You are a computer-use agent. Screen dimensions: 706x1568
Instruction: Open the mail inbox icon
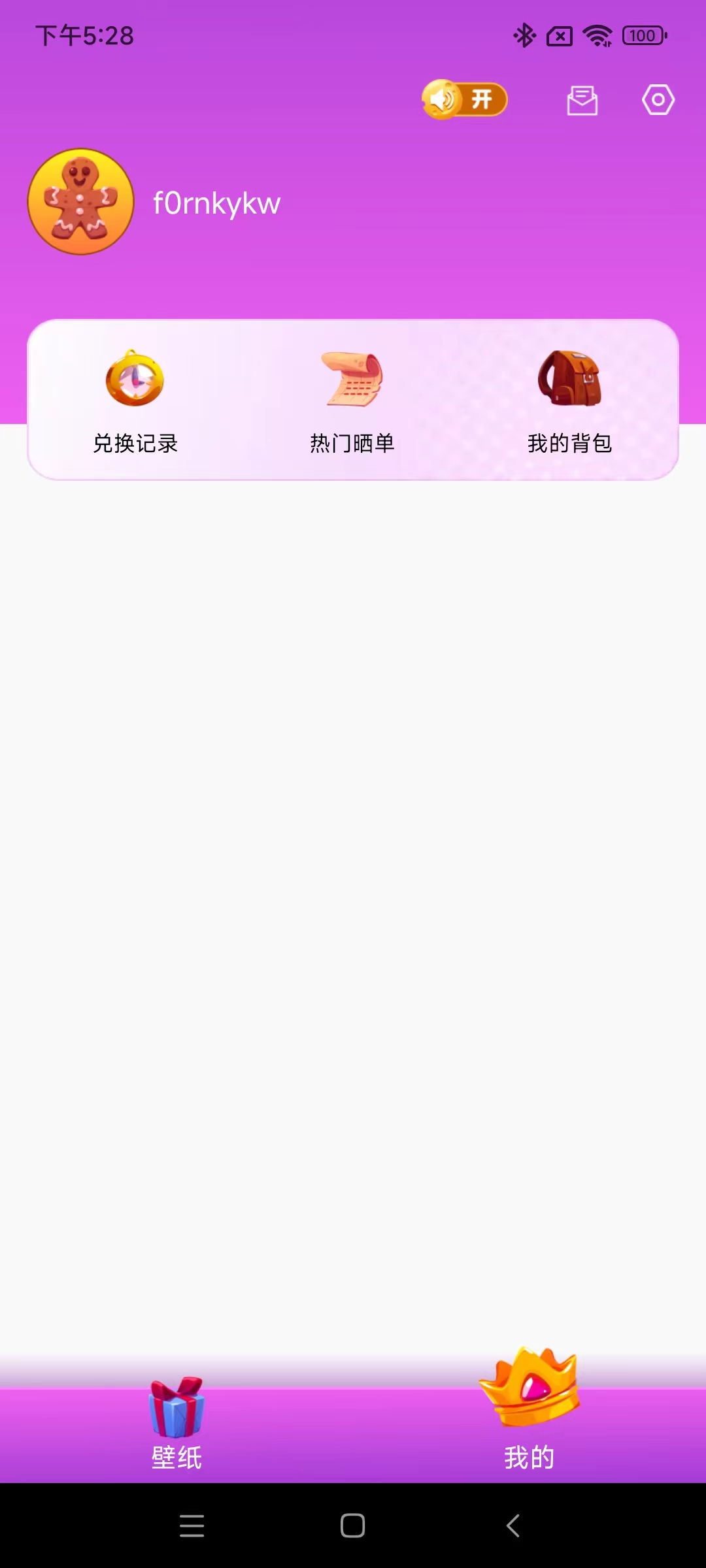[582, 101]
